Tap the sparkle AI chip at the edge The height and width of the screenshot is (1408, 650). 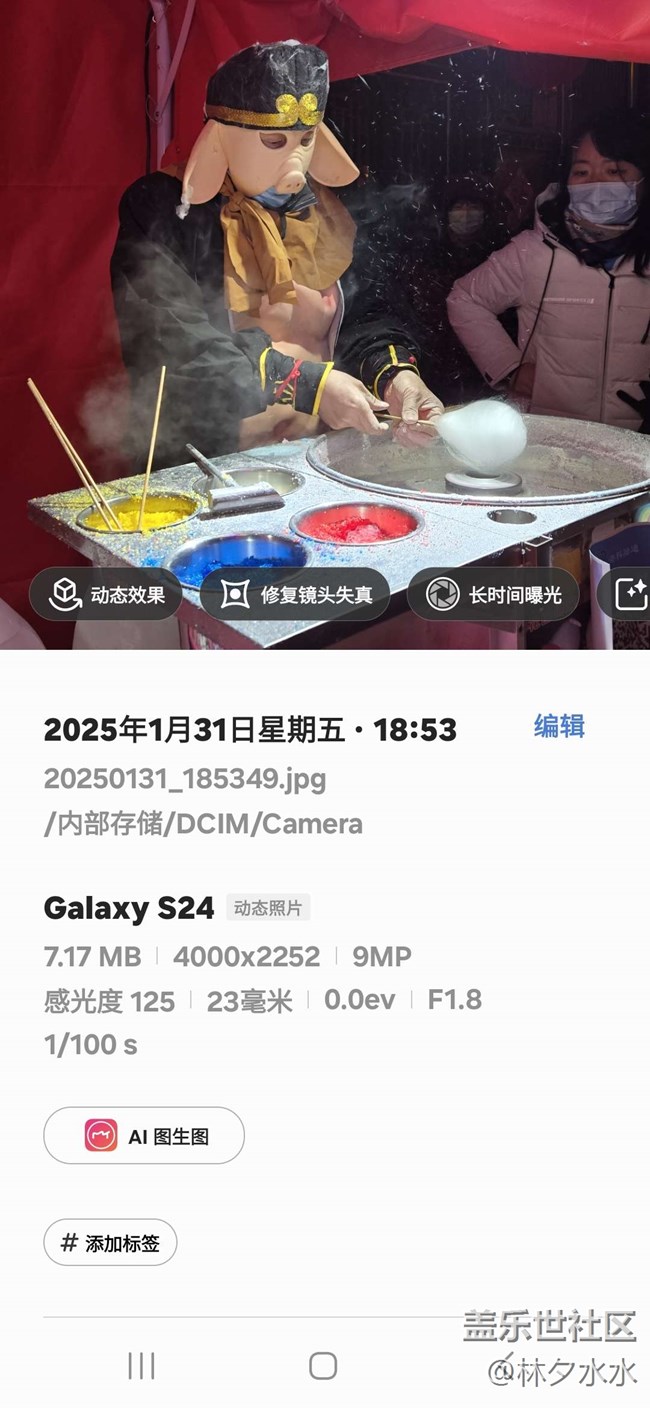tap(630, 594)
